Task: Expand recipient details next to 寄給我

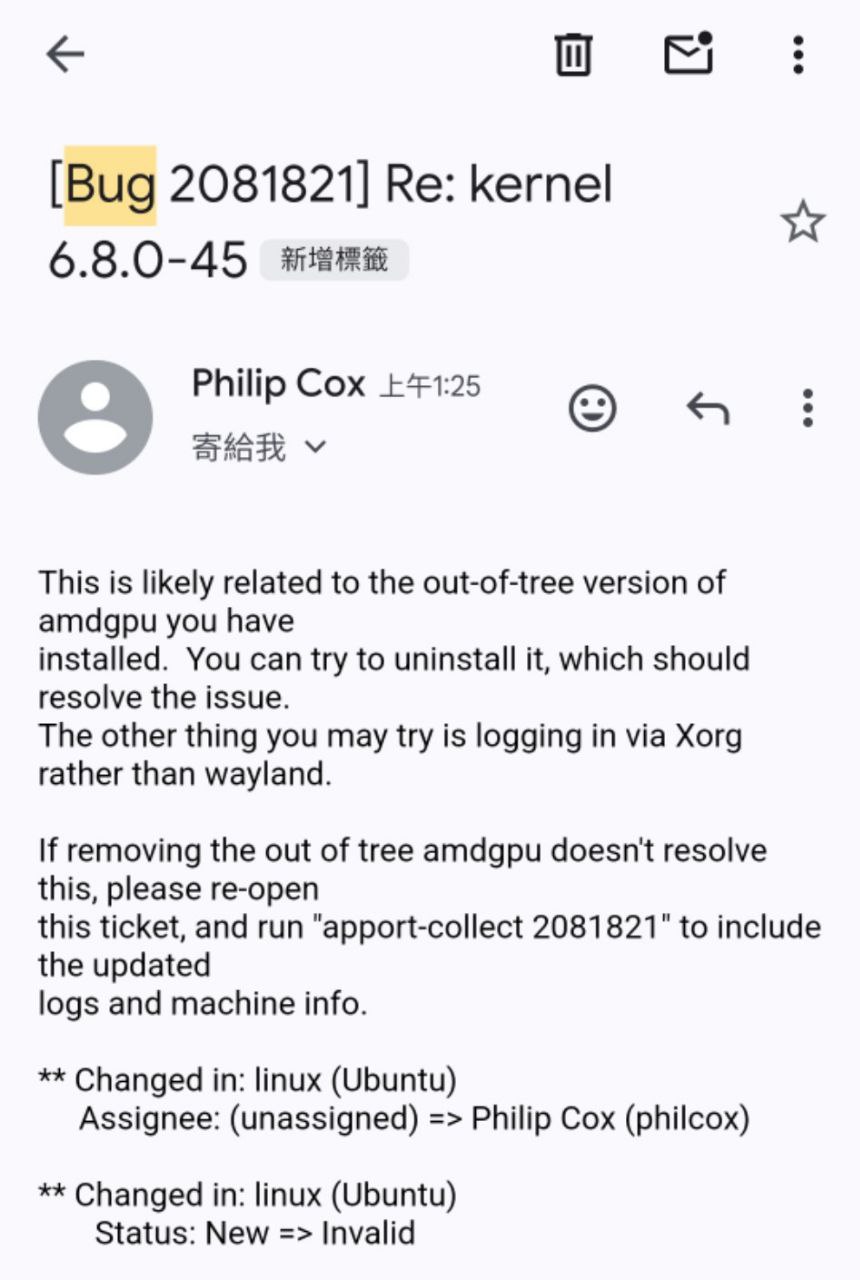Action: pos(315,447)
